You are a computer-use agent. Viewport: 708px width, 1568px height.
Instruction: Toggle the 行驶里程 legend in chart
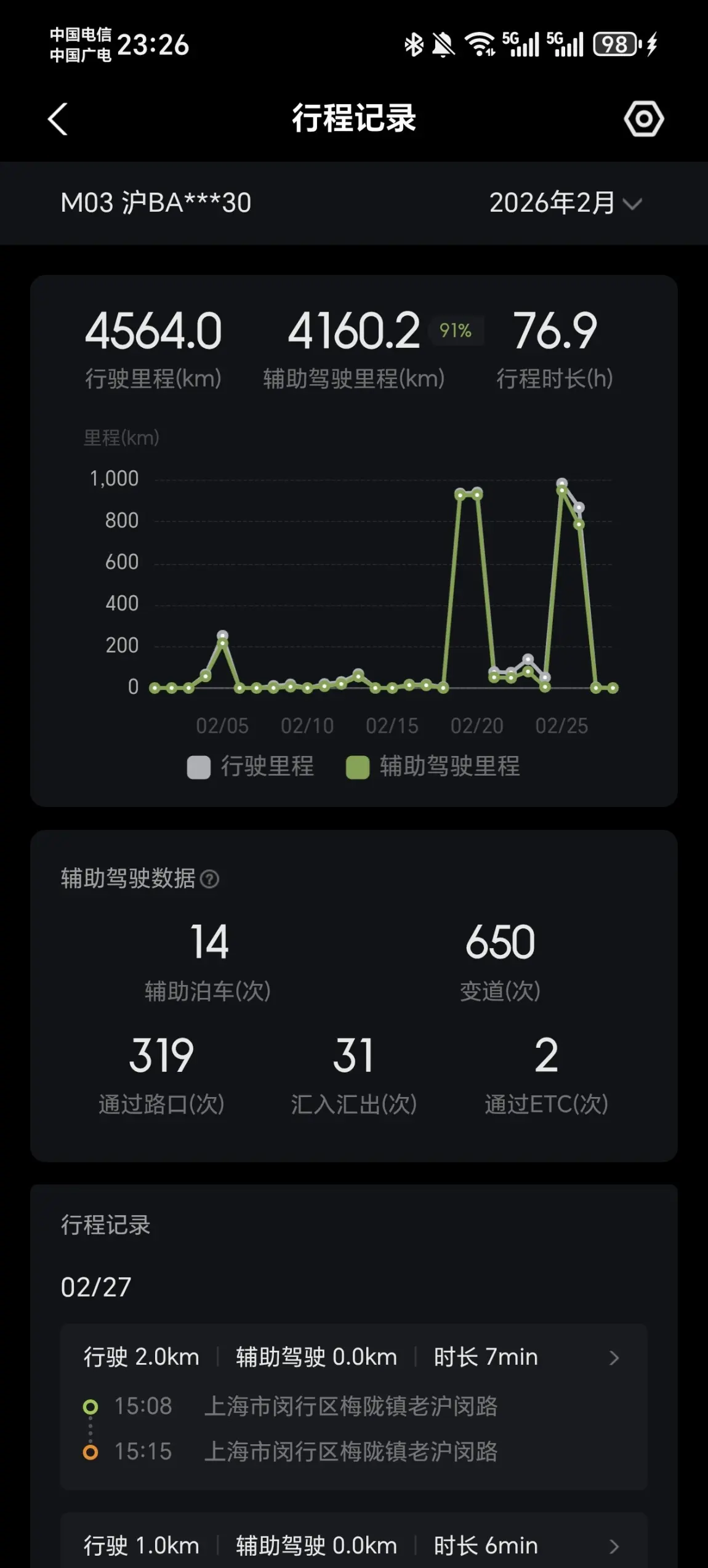pos(251,767)
